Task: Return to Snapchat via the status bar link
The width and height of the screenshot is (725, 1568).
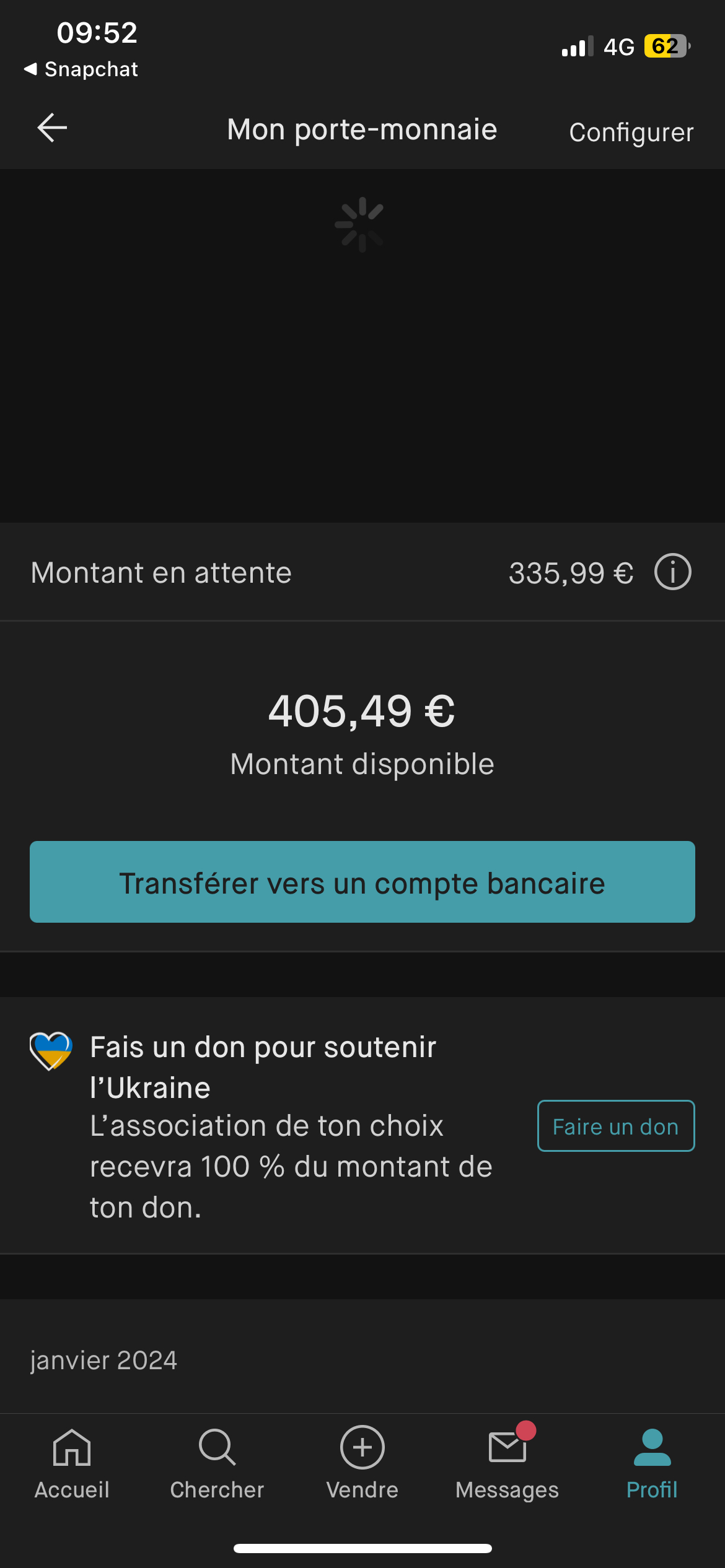Action: click(x=81, y=69)
